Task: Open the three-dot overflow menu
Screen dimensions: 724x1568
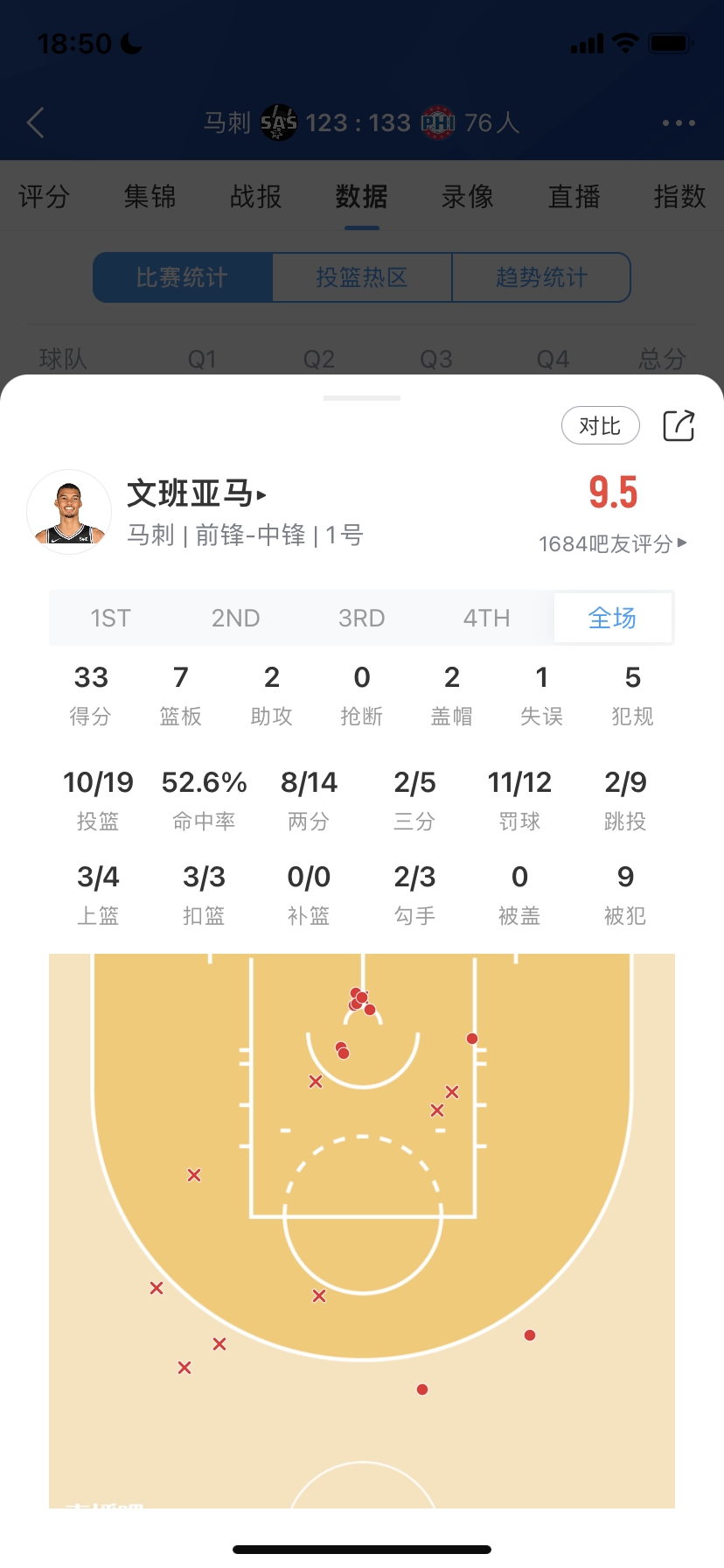Action: click(x=679, y=123)
